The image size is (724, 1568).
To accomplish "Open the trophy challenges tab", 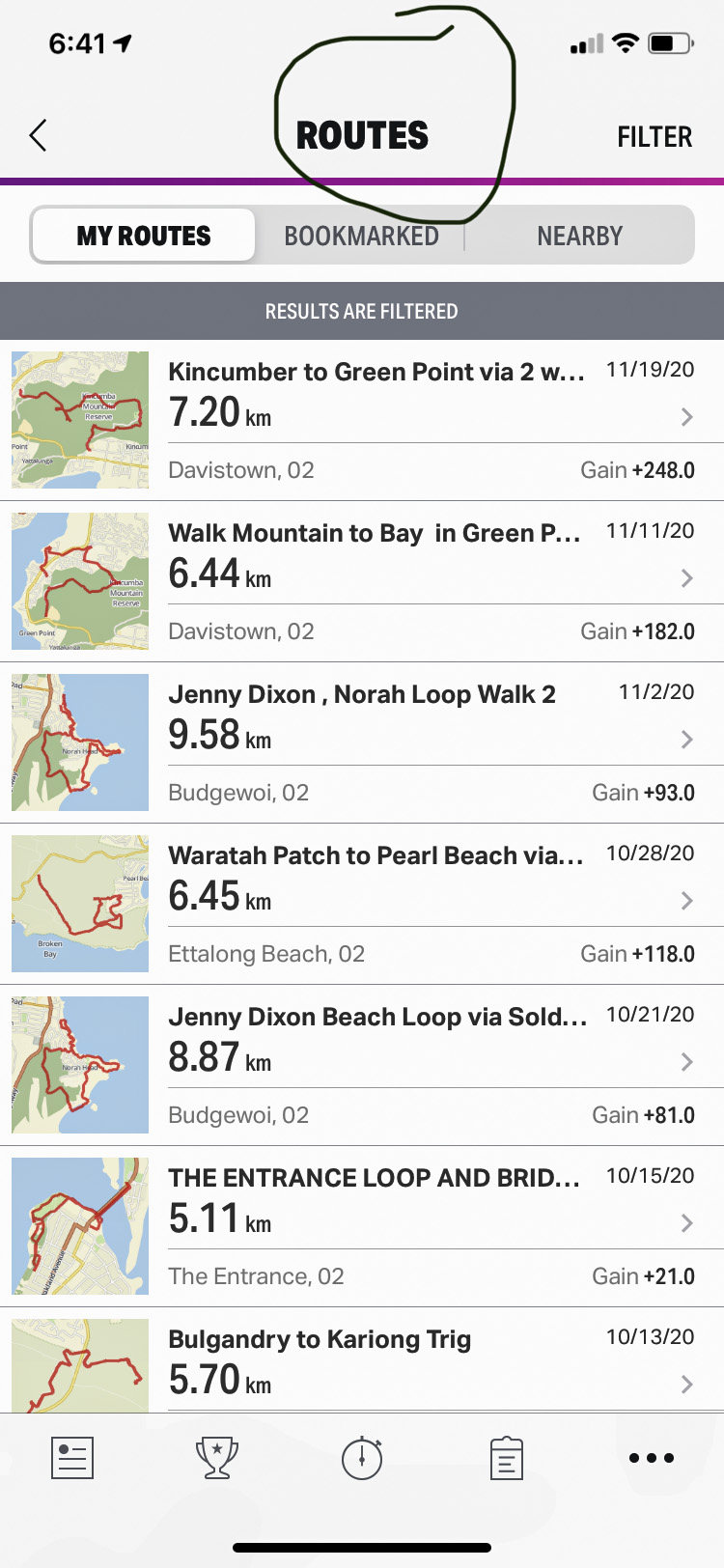I will [217, 1458].
